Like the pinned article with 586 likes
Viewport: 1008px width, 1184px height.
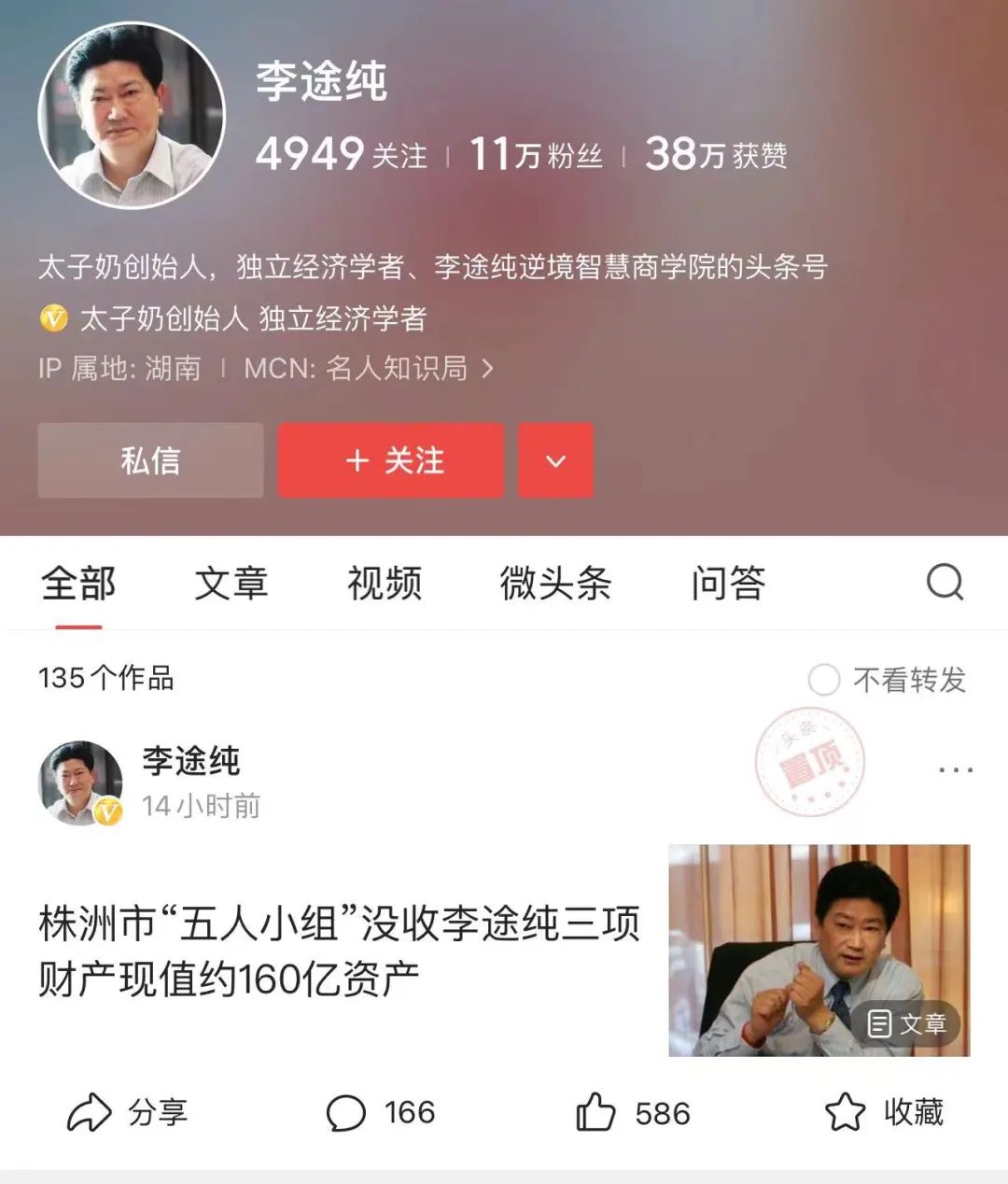point(633,1112)
